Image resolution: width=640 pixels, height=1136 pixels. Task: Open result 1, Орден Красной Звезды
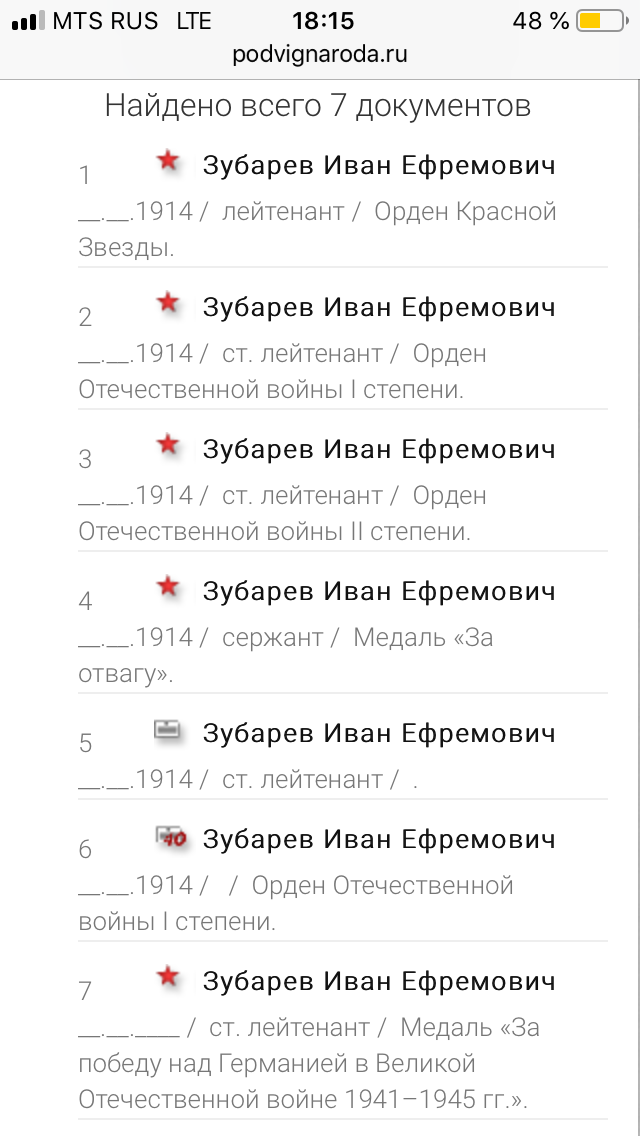pos(379,165)
